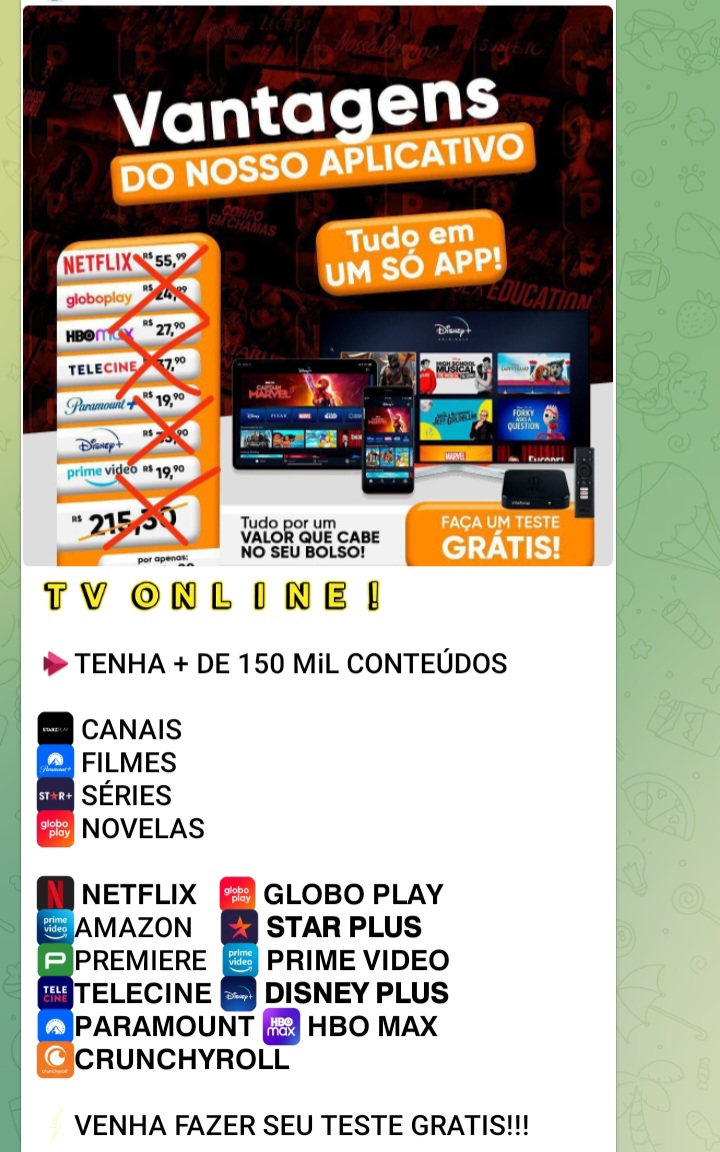Viewport: 720px width, 1152px height.
Task: Open the Vantagens do nosso aplicativo image
Action: [318, 286]
